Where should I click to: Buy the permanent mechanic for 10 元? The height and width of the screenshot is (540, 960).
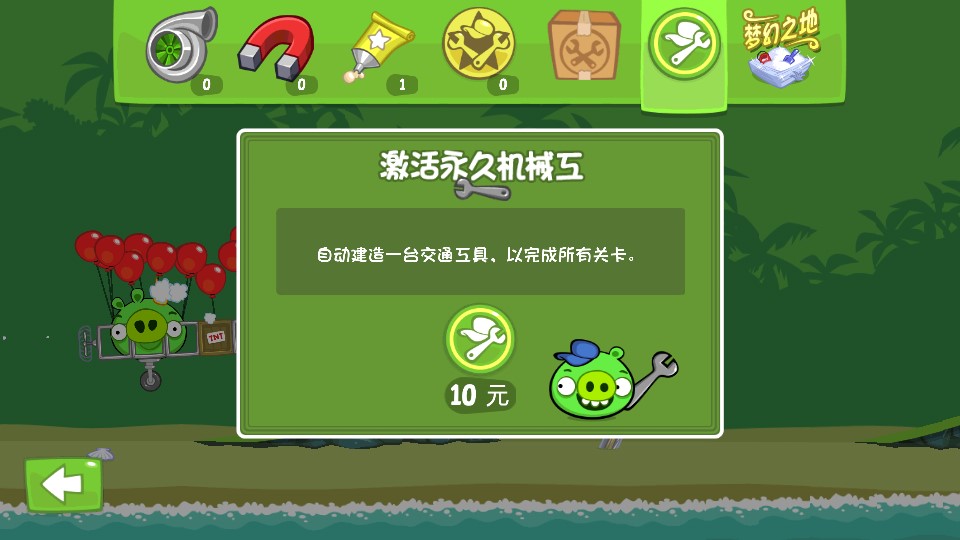pyautogui.click(x=480, y=340)
